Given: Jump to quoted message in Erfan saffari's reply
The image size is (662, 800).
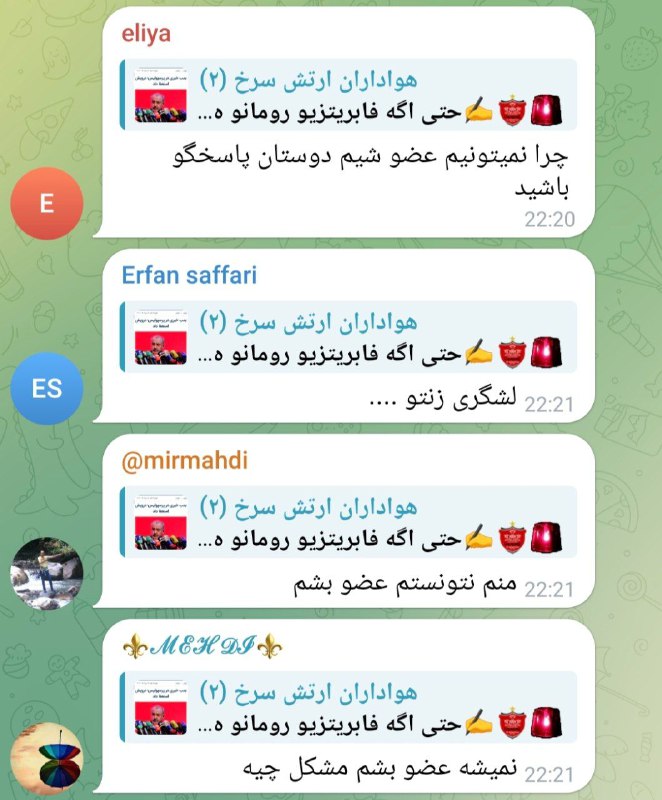Looking at the screenshot, I should [350, 337].
